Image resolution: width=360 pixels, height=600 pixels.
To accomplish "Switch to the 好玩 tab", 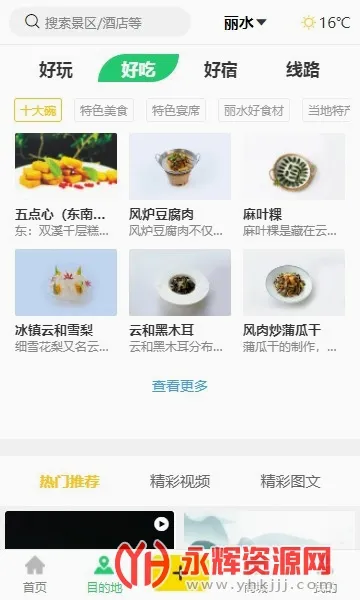I will pos(56,70).
